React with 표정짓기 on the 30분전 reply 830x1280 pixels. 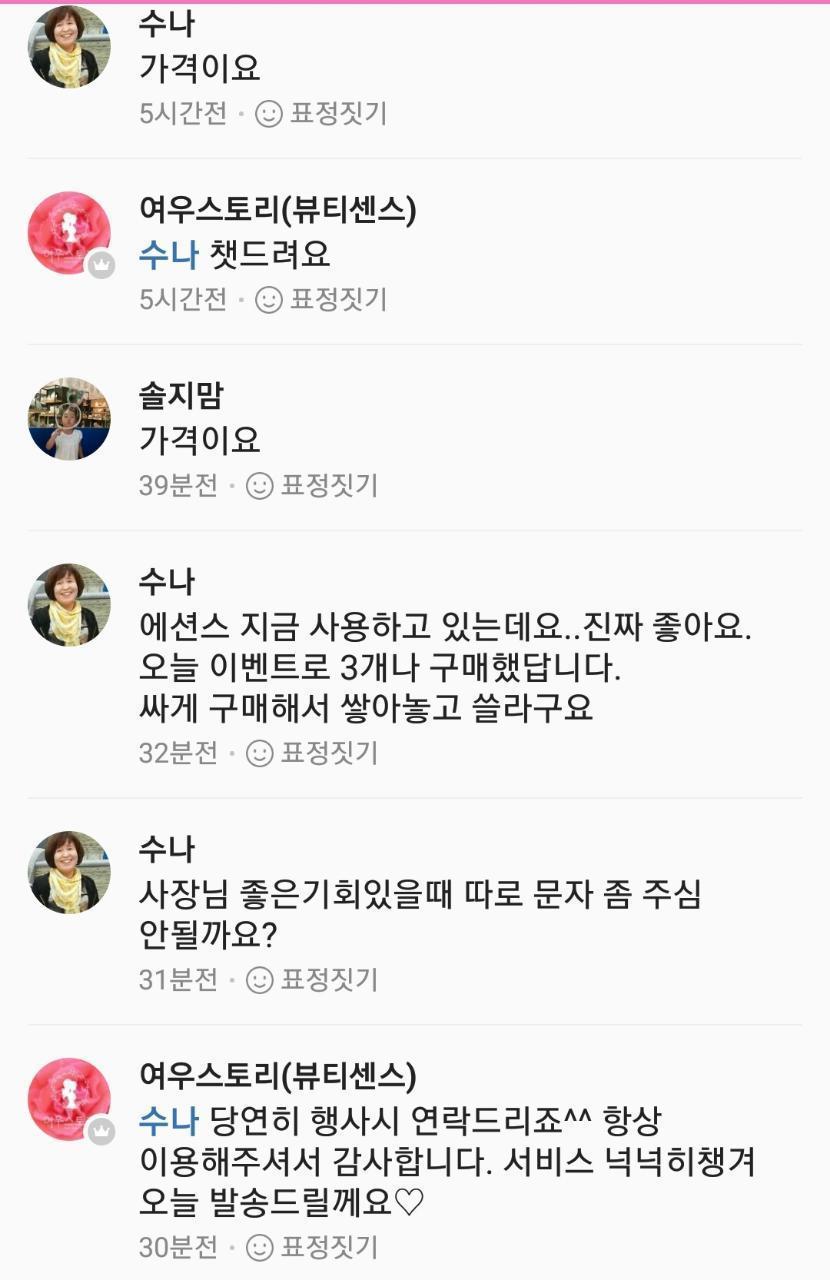click(x=312, y=1247)
